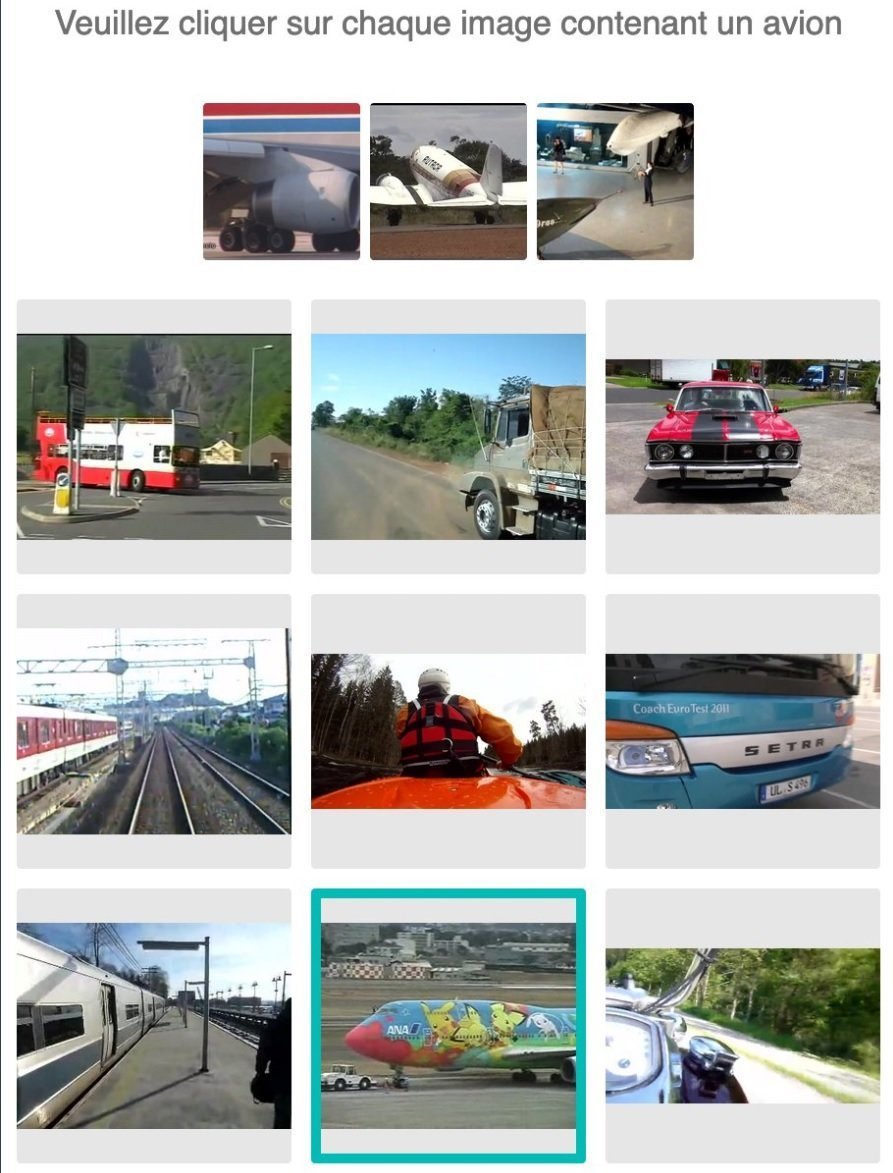The height and width of the screenshot is (1173, 893).
Task: Tap the motorcycle mirror view tile
Action: 743,1026
